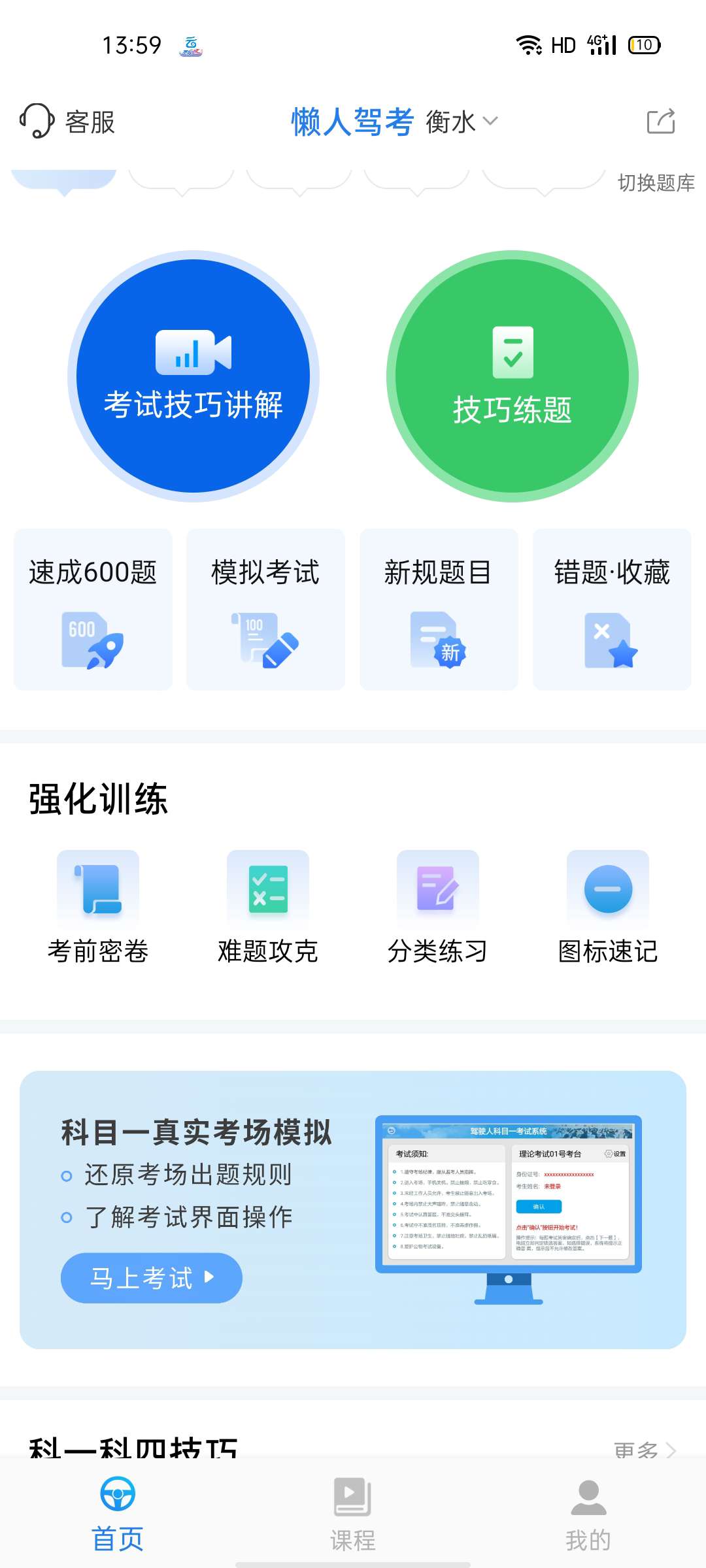Viewport: 706px width, 1568px height.
Task: Select the 首页 tab
Action: click(118, 1513)
